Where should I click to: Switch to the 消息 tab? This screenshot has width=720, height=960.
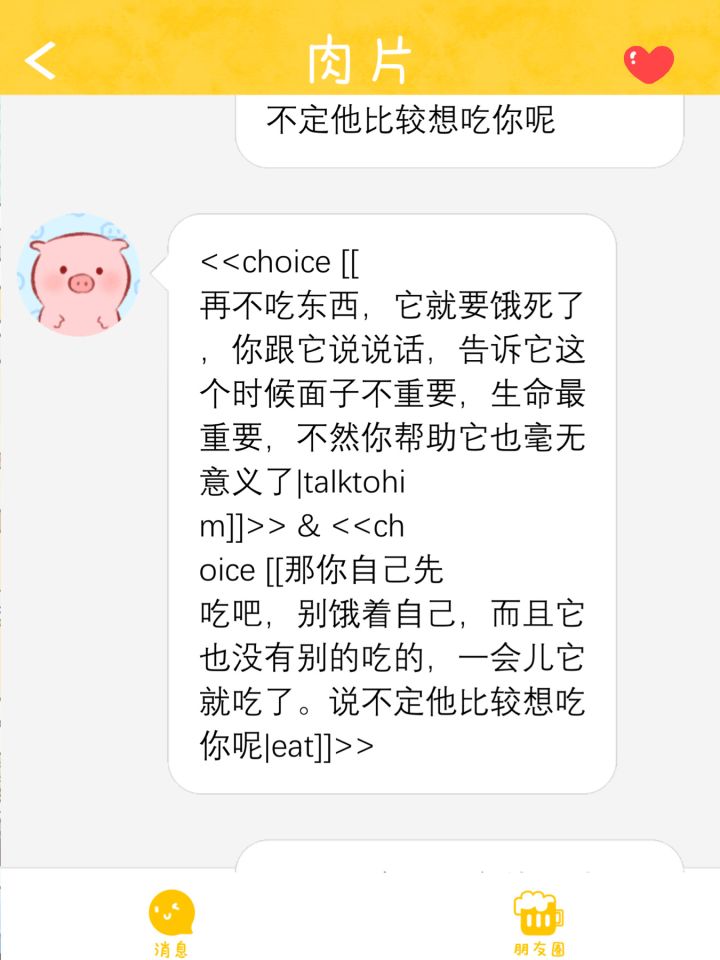click(171, 922)
